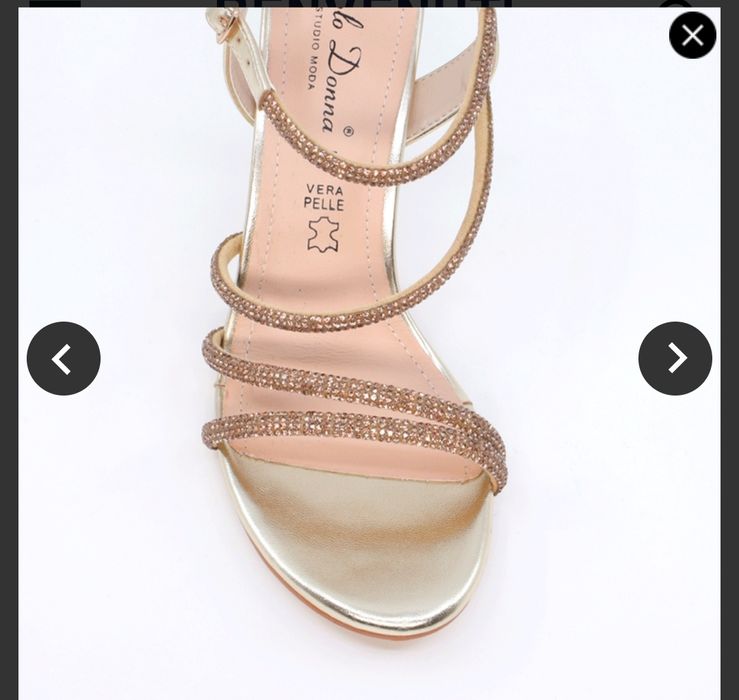Screen dimensions: 739x700
Task: Close the product image lightbox
Action: coord(692,35)
